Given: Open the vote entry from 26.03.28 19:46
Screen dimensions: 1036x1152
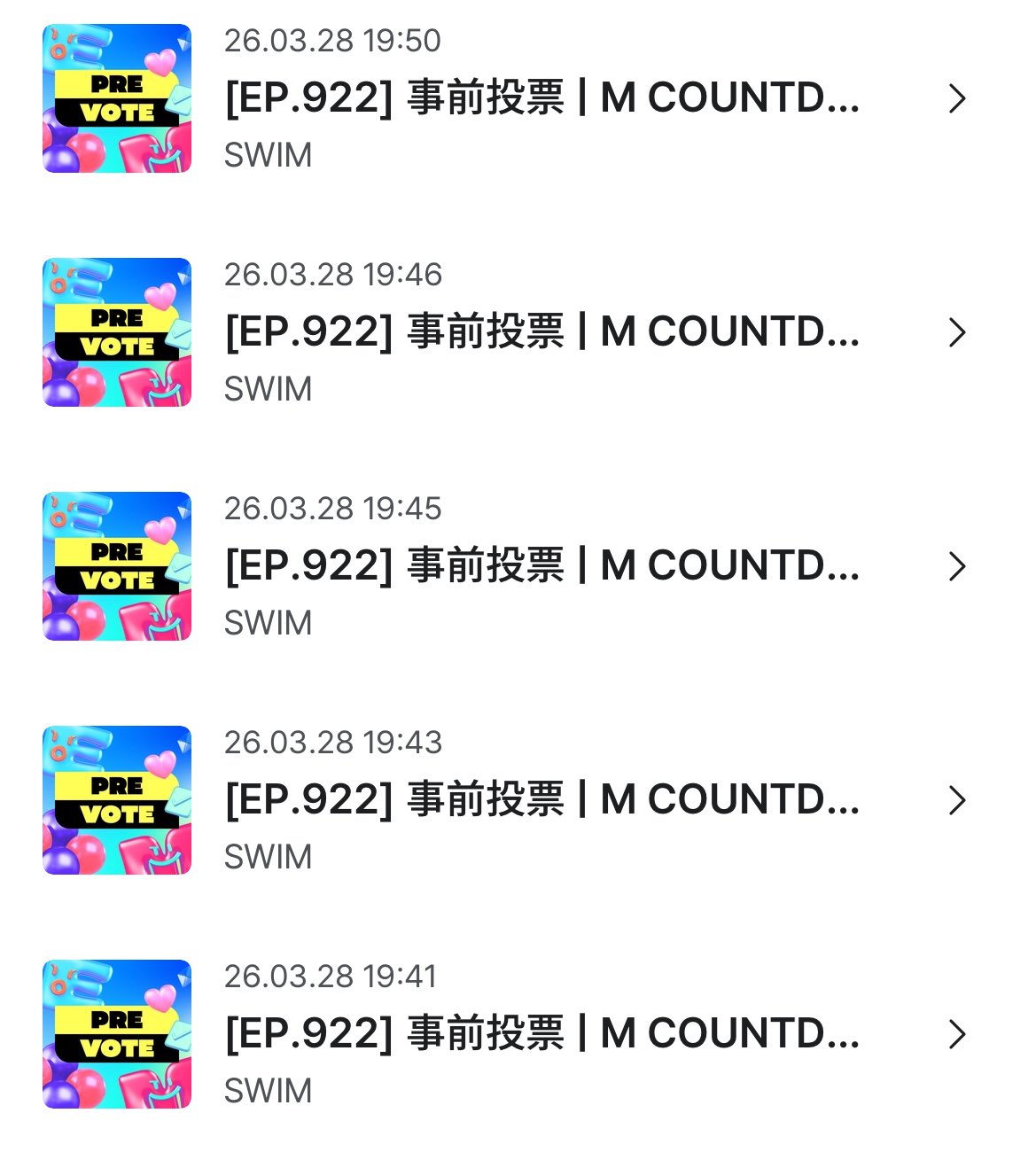Looking at the screenshot, I should (x=541, y=332).
